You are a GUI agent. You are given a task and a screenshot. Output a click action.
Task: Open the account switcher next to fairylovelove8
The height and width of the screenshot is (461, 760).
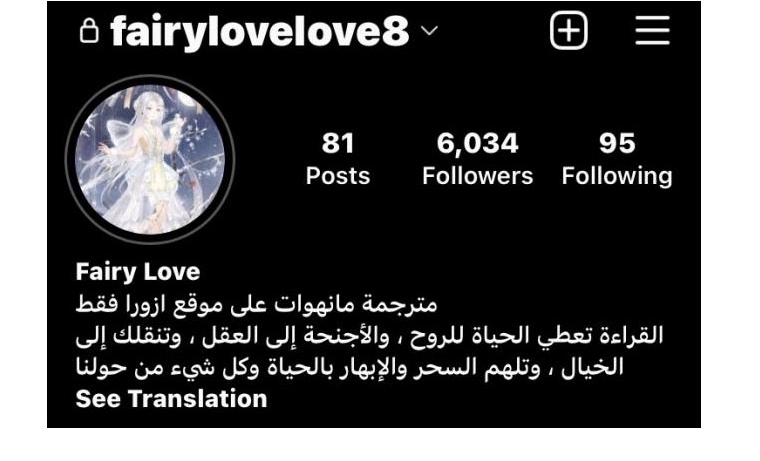coord(429,32)
